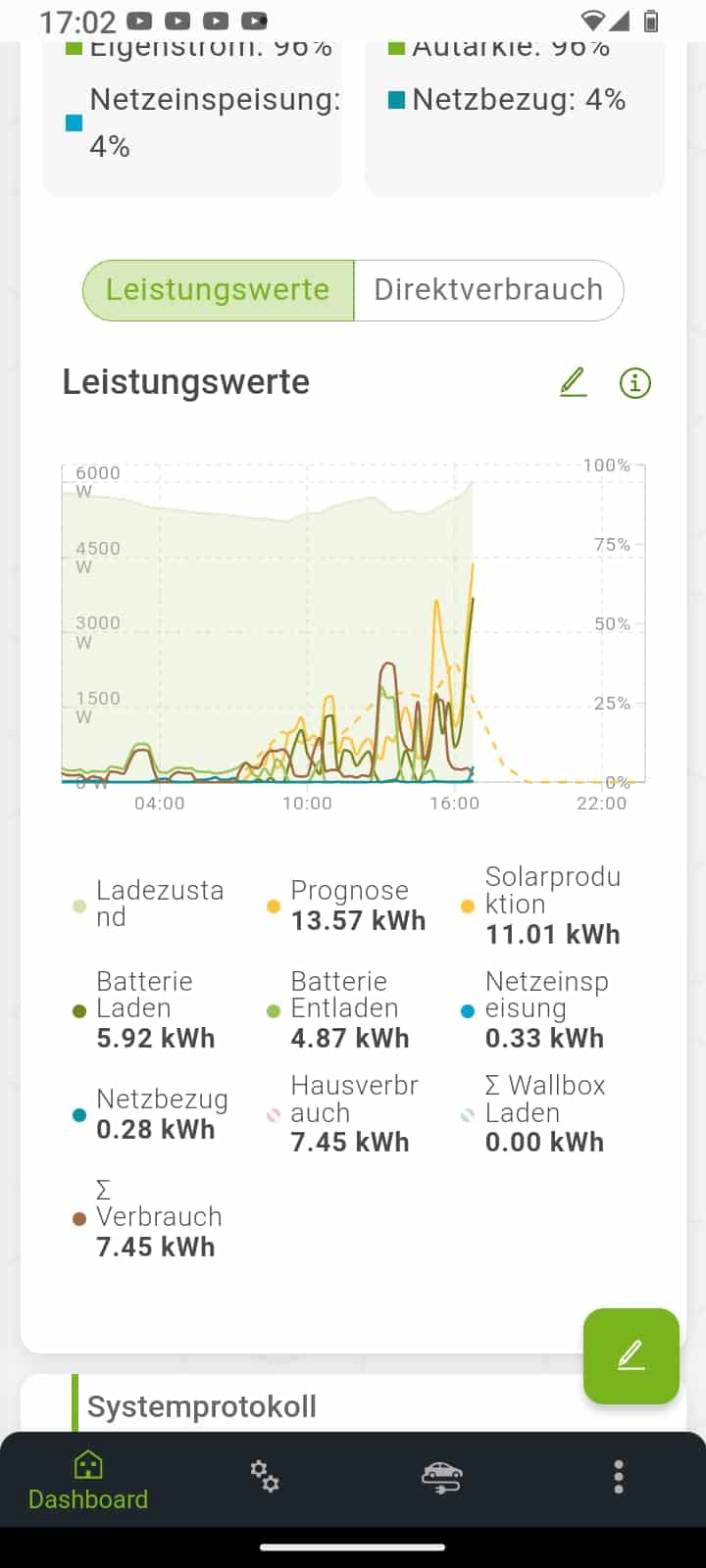Tap the green floating edit button
This screenshot has height=1568, width=706.
click(630, 1356)
